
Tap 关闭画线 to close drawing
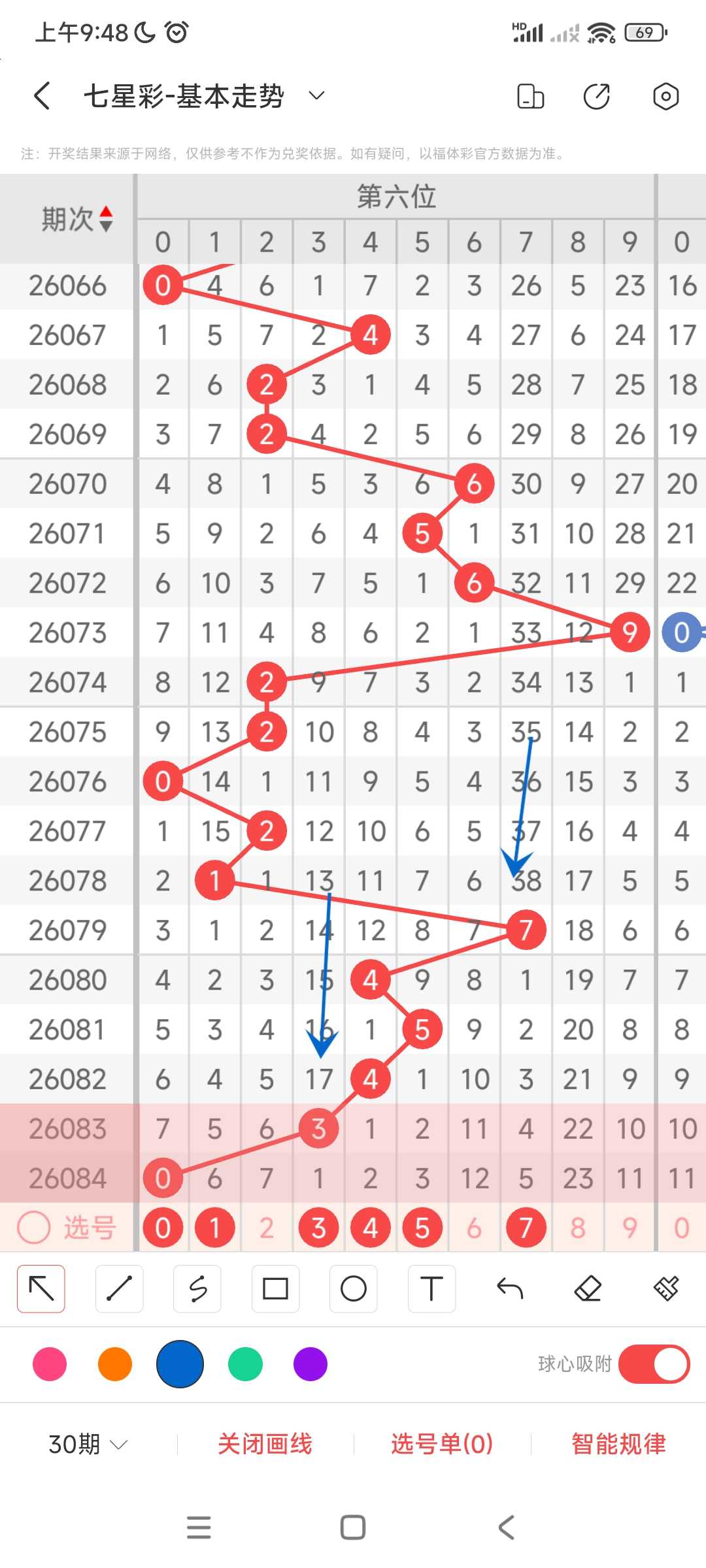pyautogui.click(x=265, y=1443)
